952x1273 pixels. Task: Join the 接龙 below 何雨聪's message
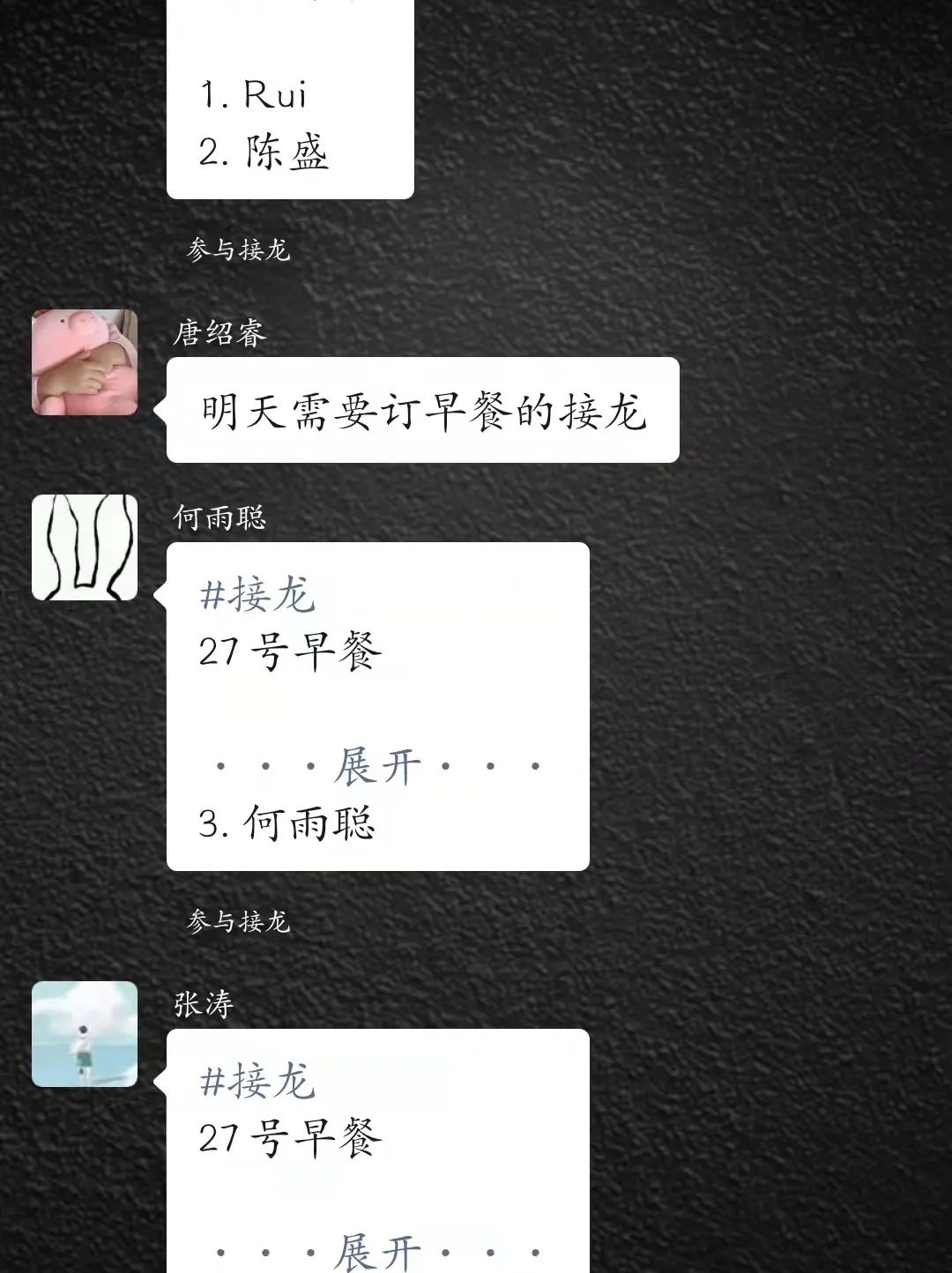pyautogui.click(x=238, y=922)
